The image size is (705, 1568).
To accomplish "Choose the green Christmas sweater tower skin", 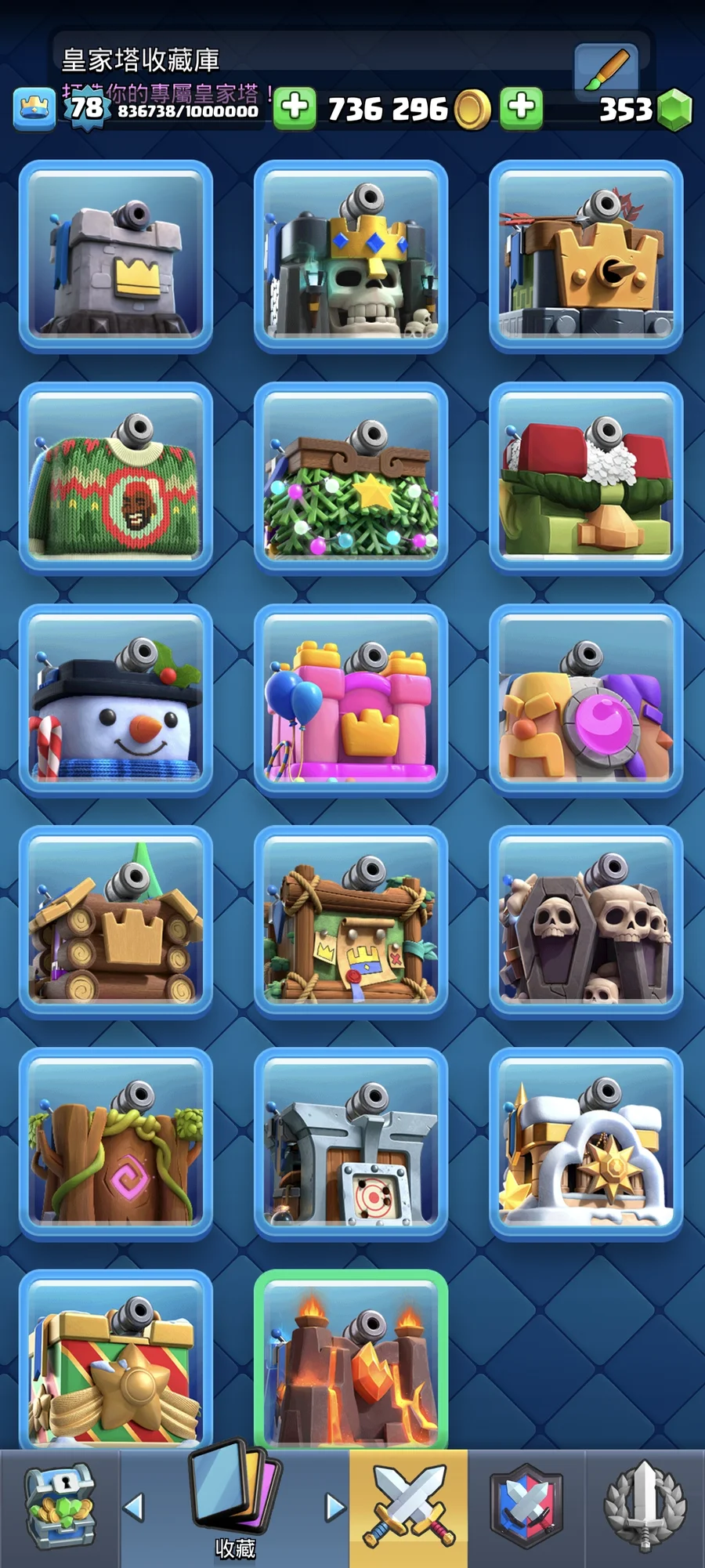I will coord(116,478).
